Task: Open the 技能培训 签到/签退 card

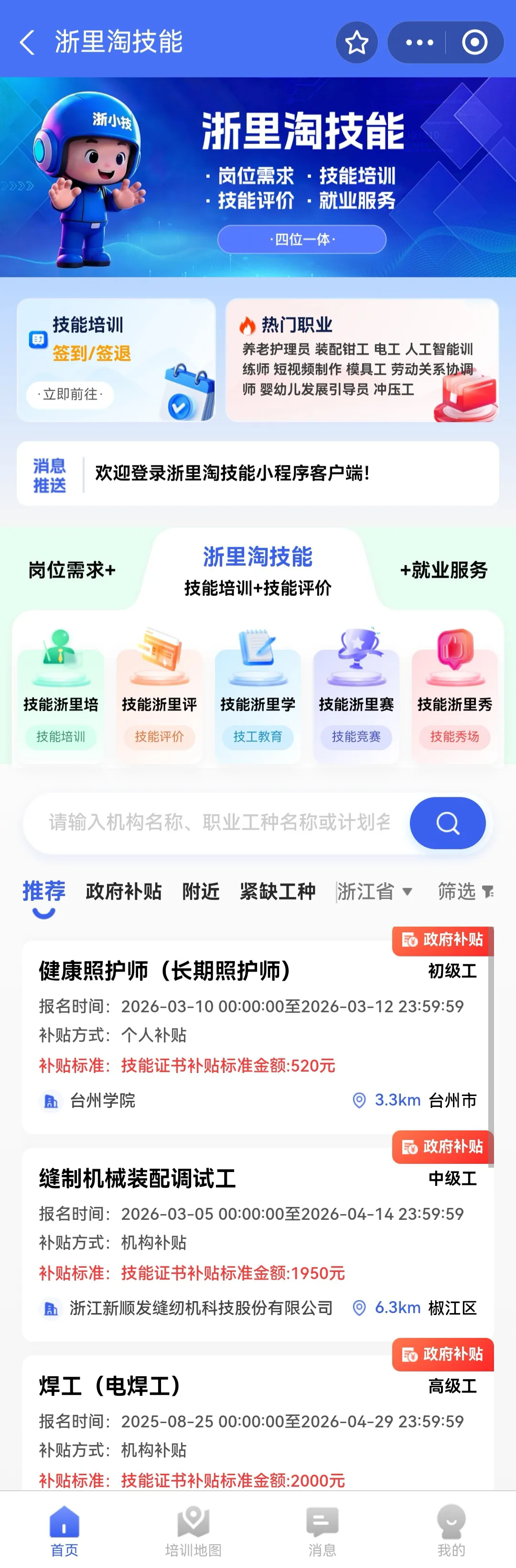Action: pos(116,360)
